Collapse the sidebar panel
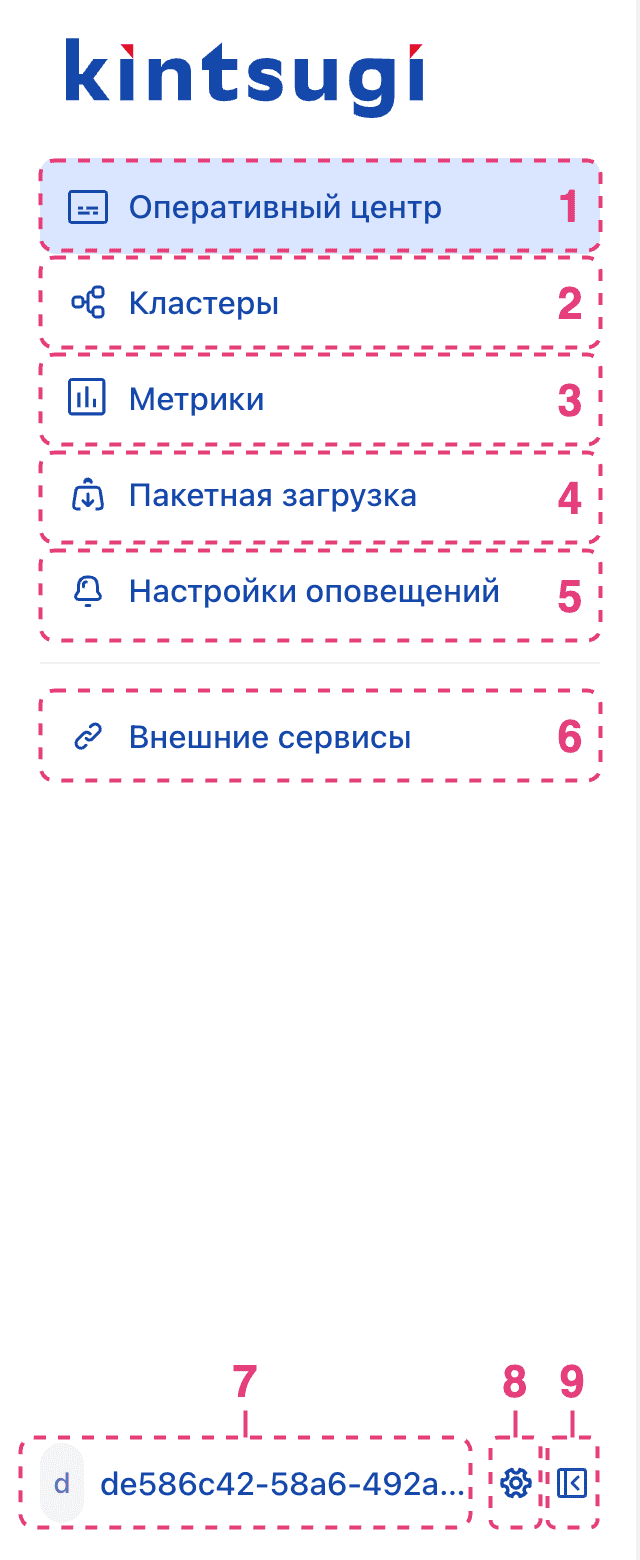Screen dimensions: 640x1560 pyautogui.click(x=572, y=1483)
